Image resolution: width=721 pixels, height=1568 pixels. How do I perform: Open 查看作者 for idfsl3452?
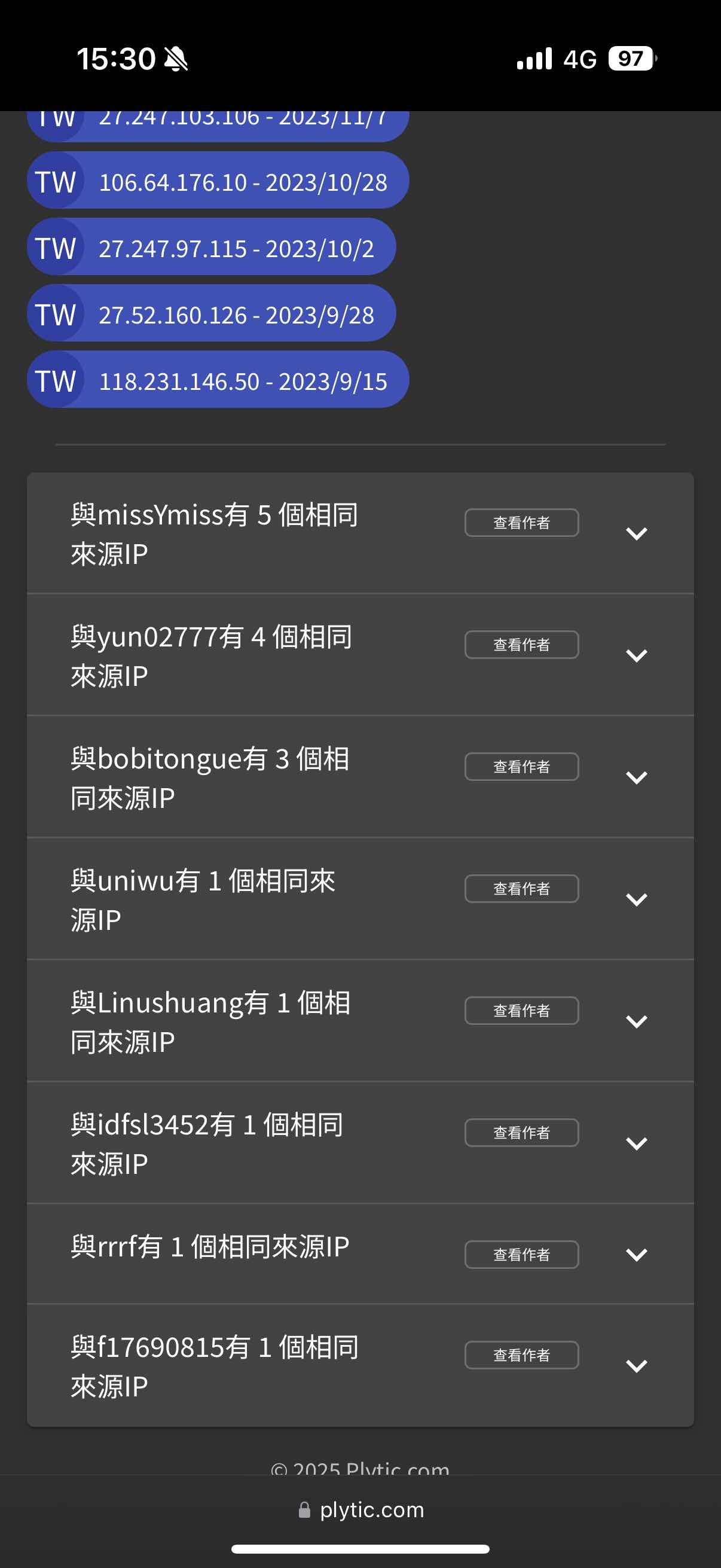coord(521,1133)
